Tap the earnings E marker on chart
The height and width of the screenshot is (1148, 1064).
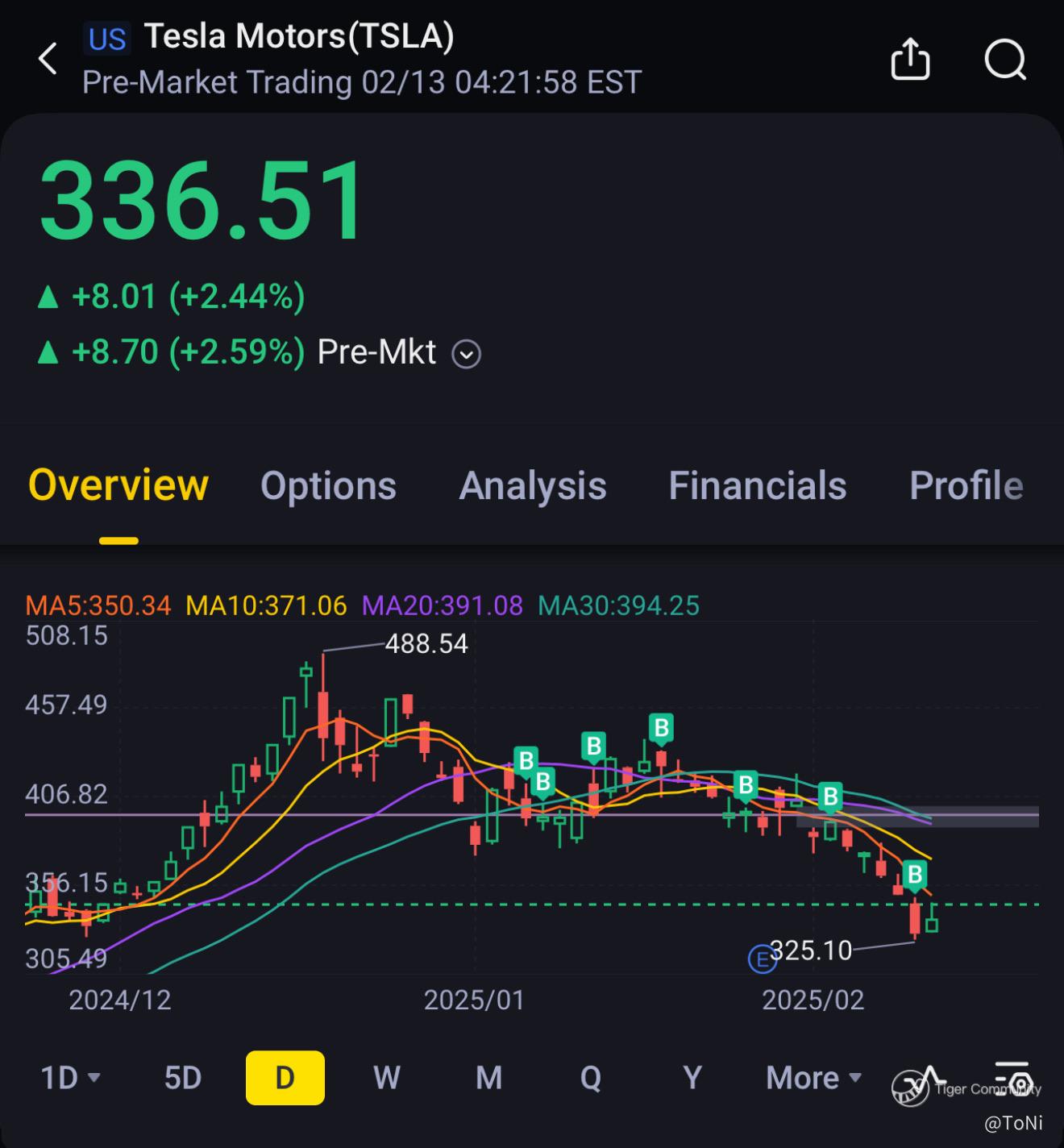(761, 959)
